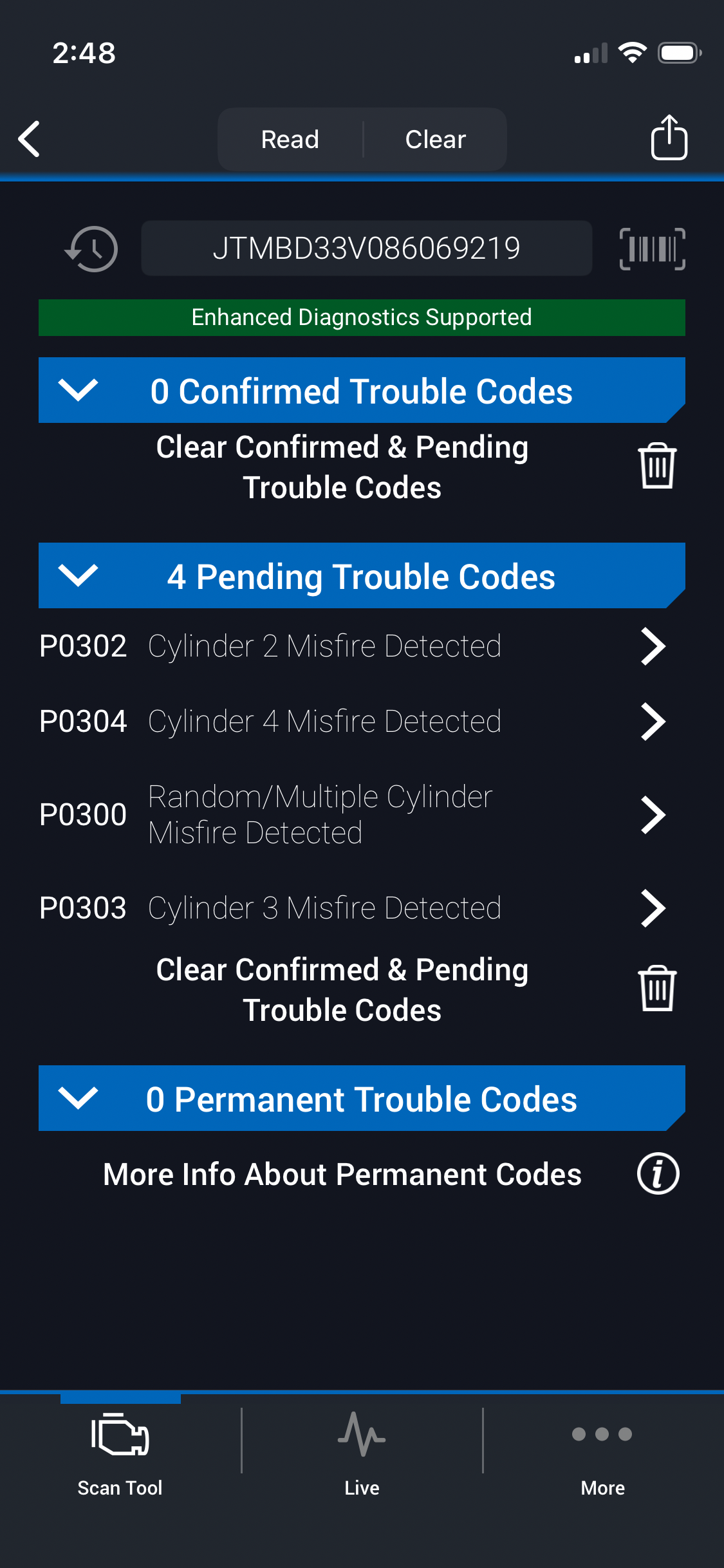The height and width of the screenshot is (1568, 724).
Task: Collapse the Pending Trouble Codes section
Action: pyautogui.click(x=78, y=575)
